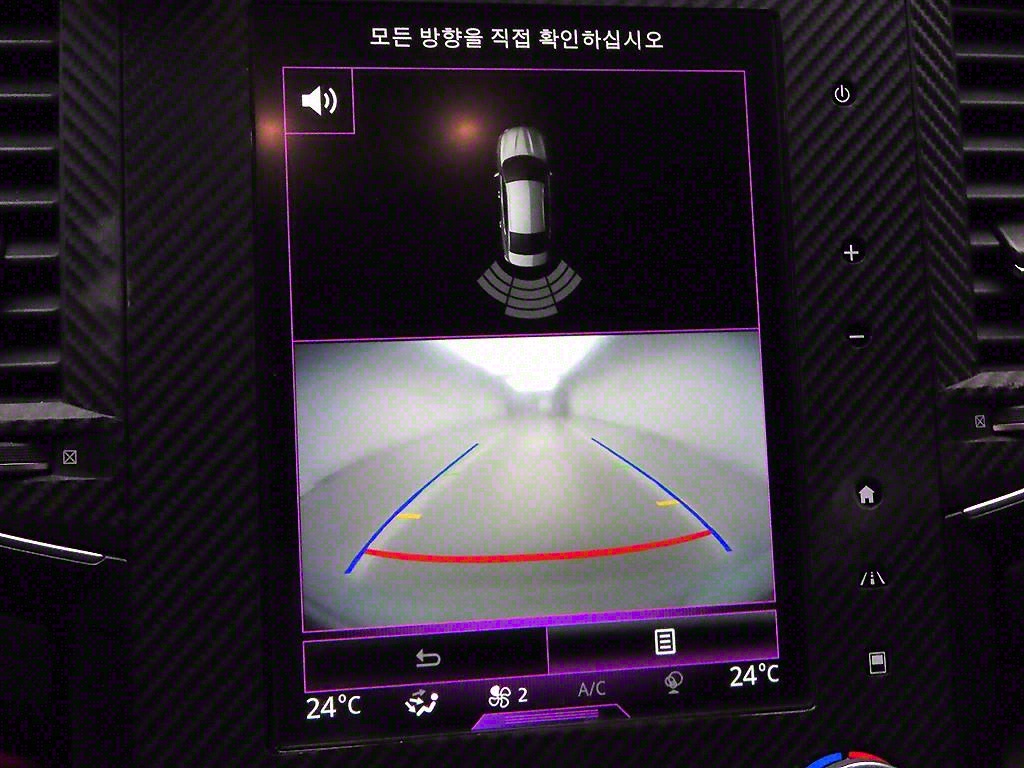Viewport: 1024px width, 768px height.
Task: Mute the parking sensor sound
Action: pyautogui.click(x=319, y=100)
